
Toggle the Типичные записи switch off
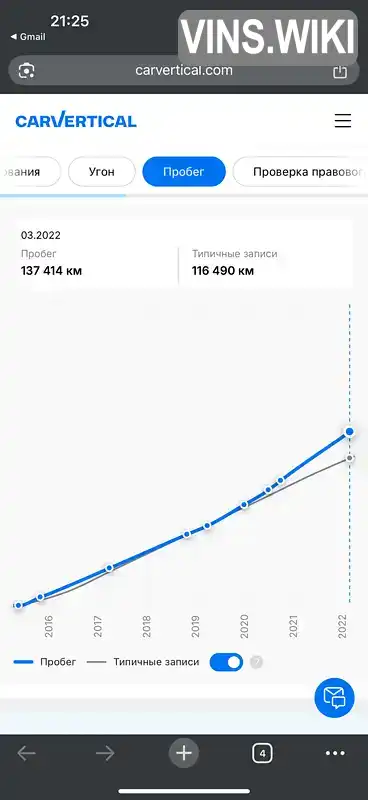click(226, 662)
